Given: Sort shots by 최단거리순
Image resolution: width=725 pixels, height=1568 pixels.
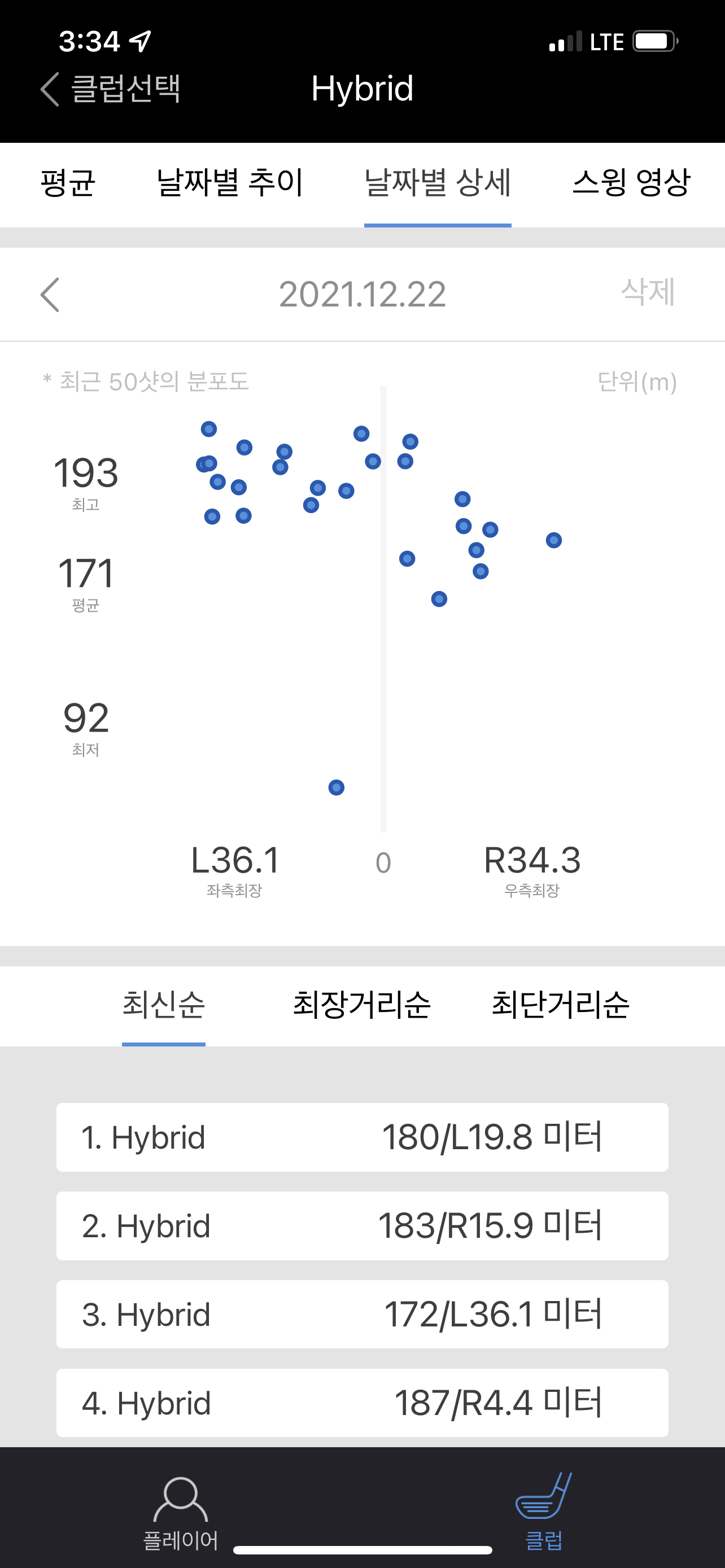Looking at the screenshot, I should [560, 1005].
